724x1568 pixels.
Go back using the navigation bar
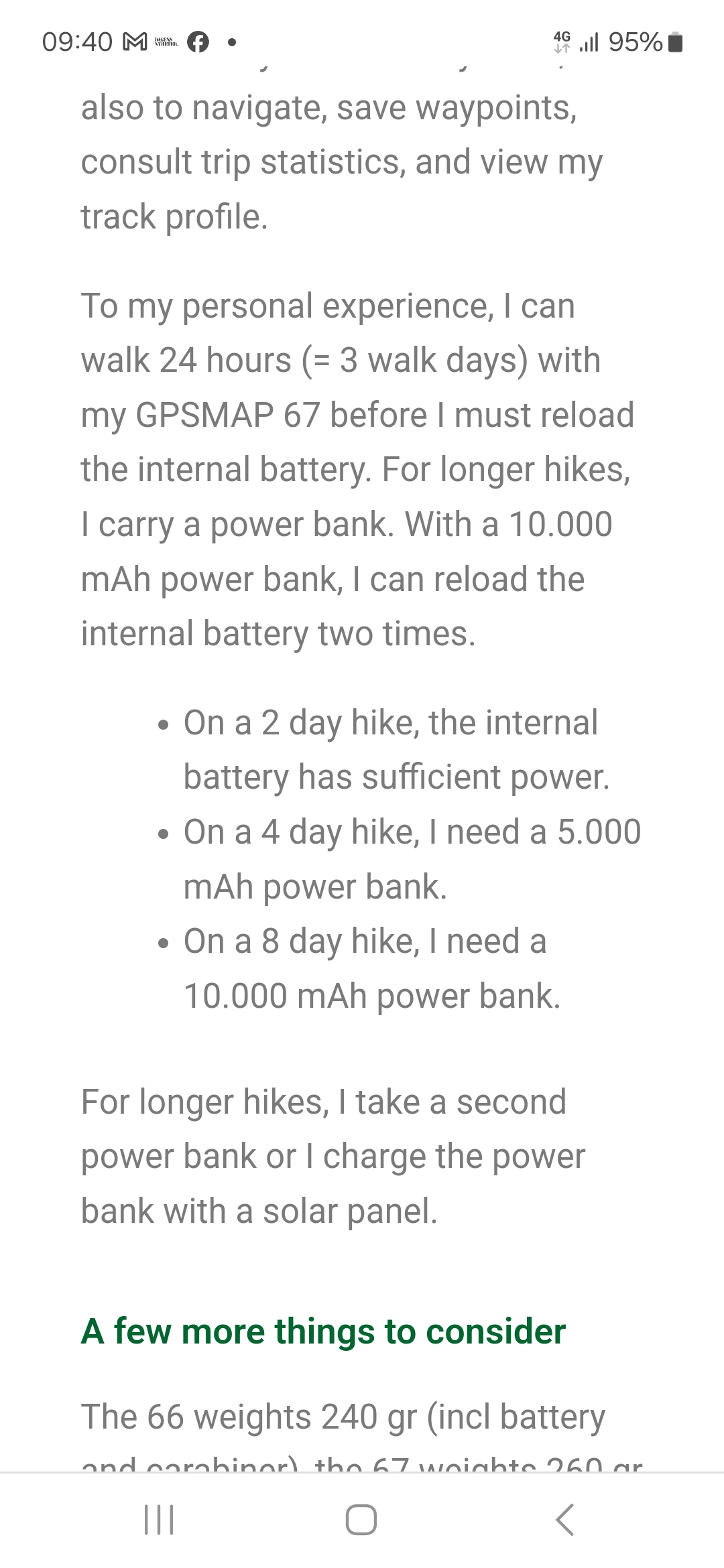[x=565, y=1519]
